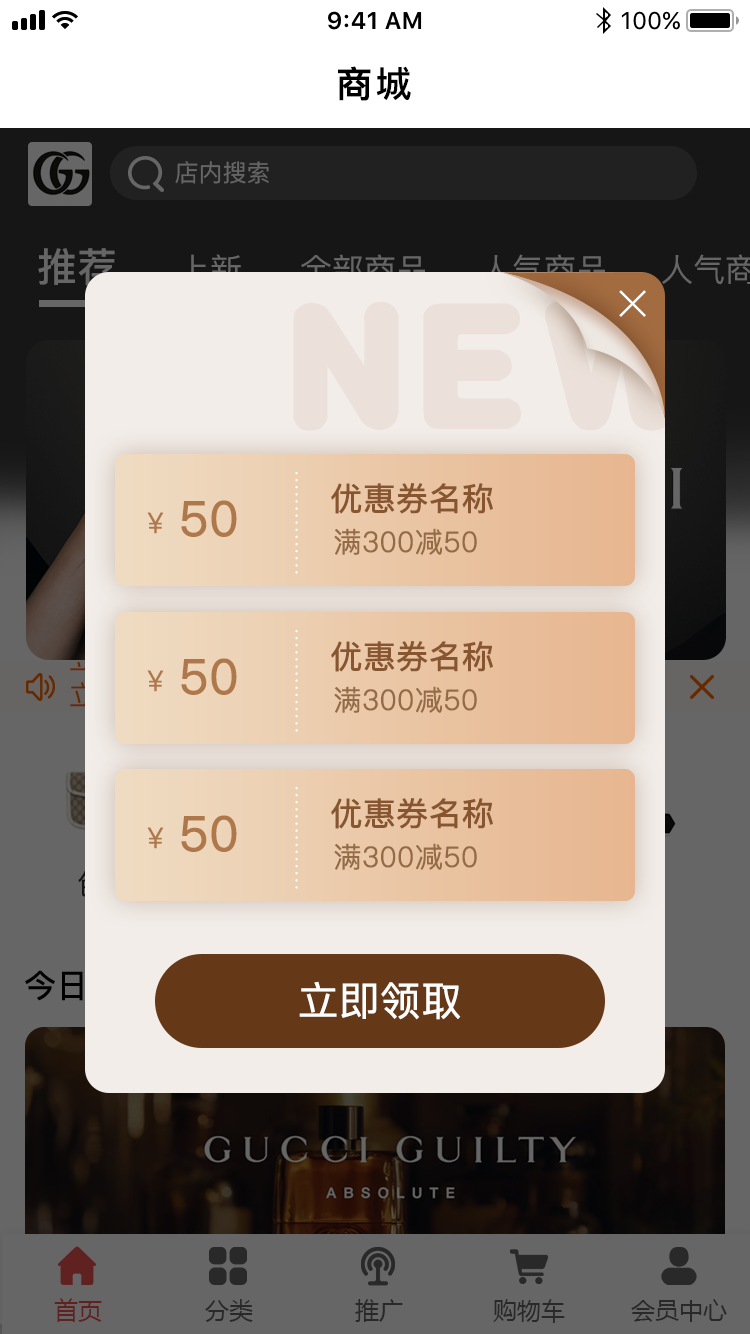Open the 分类 tab
The image size is (750, 1334).
[x=228, y=1284]
